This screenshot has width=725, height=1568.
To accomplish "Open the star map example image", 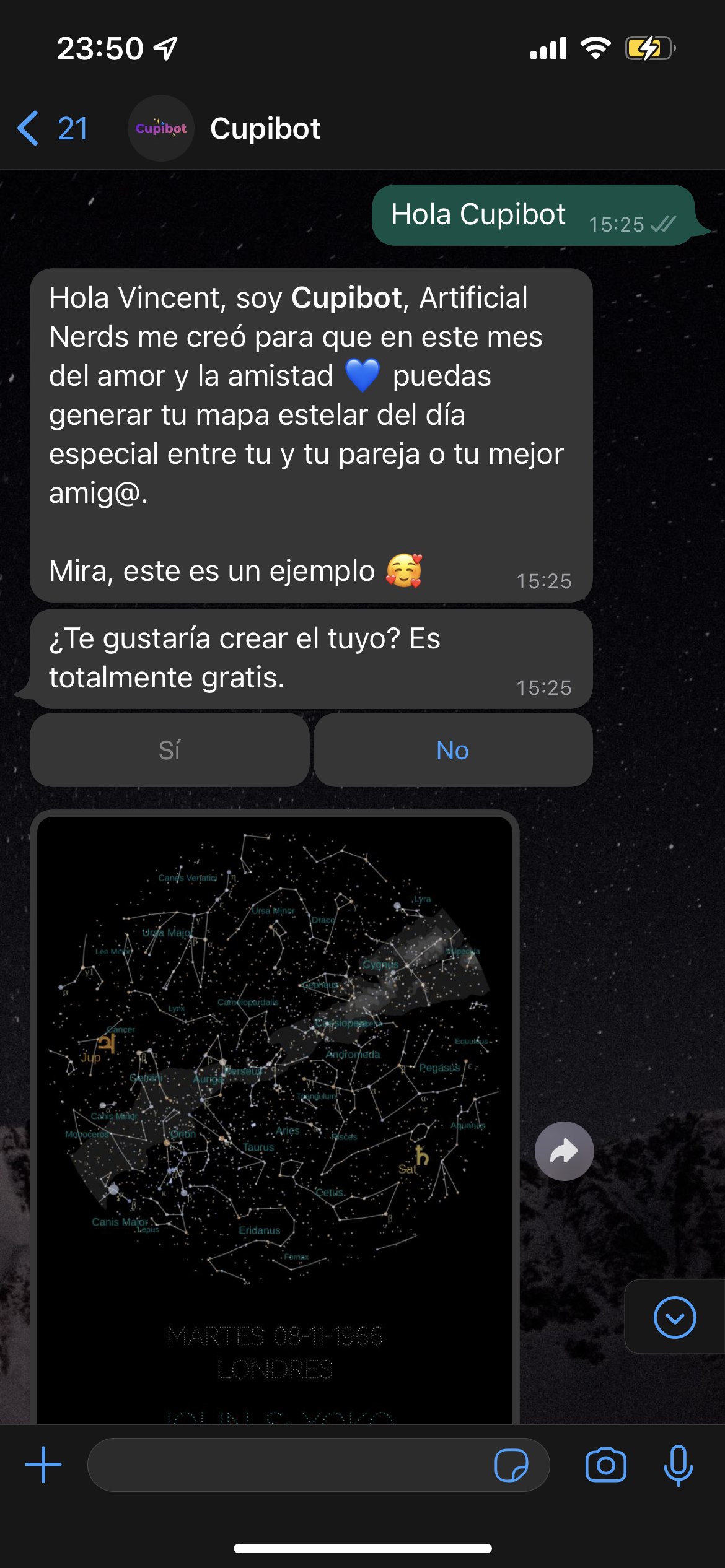I will [x=275, y=1115].
